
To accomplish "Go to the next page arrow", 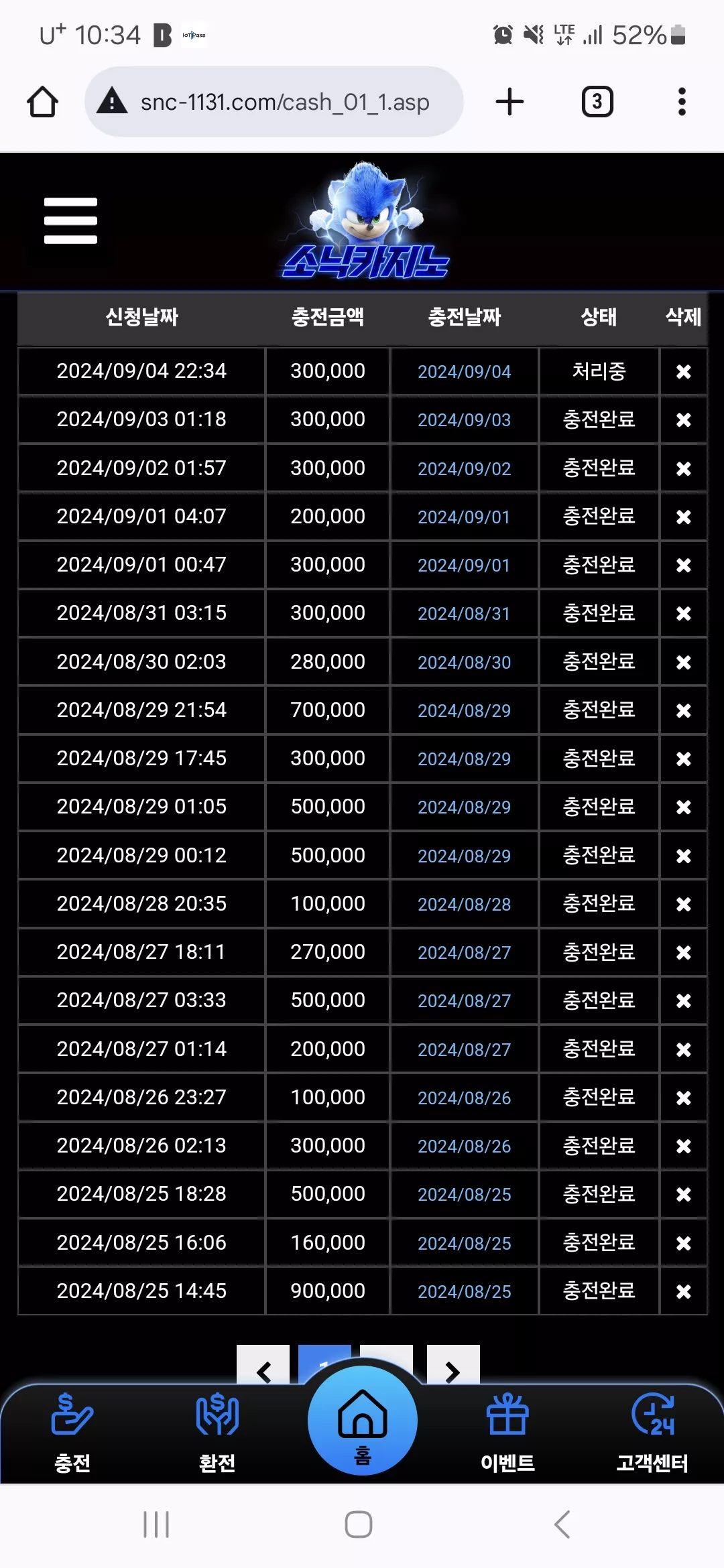I will pyautogui.click(x=453, y=1366).
